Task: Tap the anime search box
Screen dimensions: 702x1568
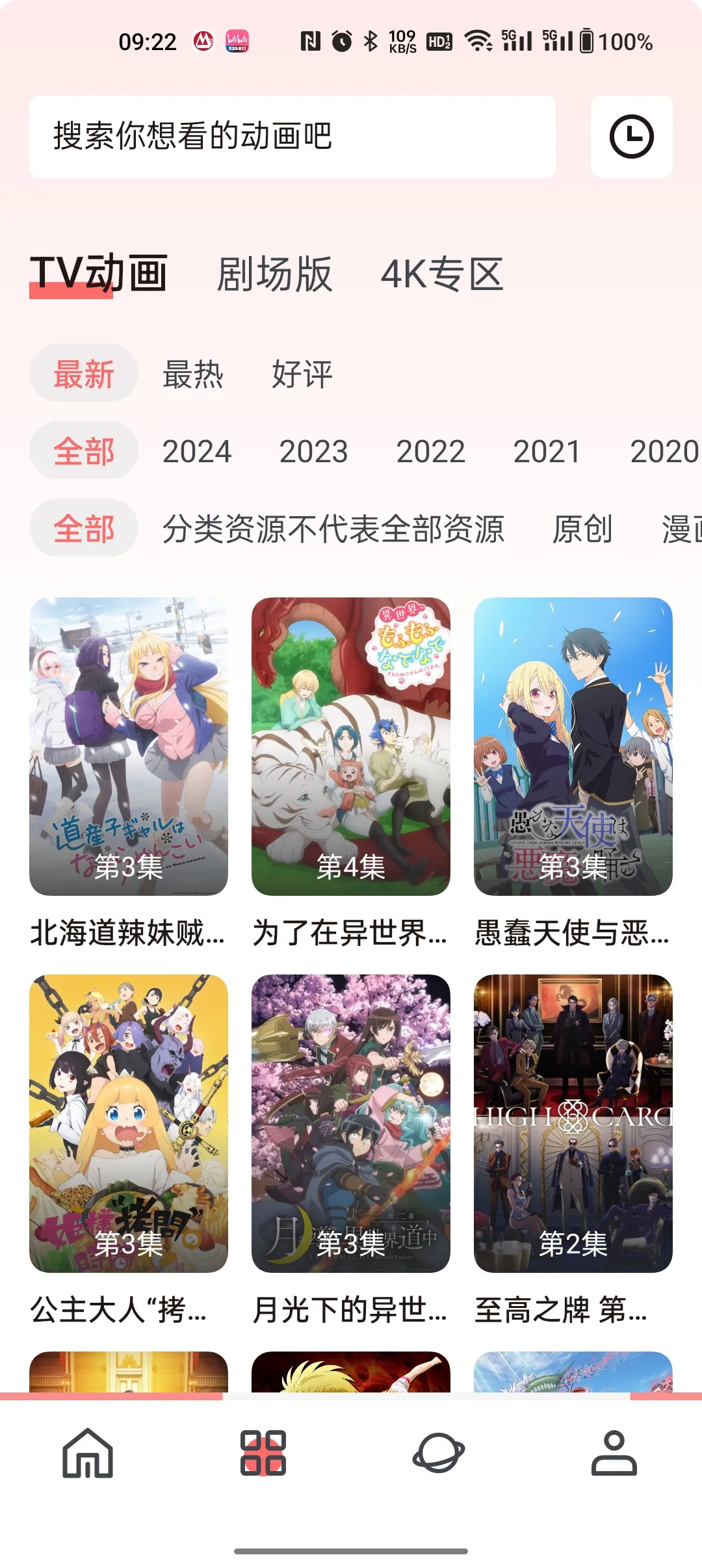Action: coord(292,137)
